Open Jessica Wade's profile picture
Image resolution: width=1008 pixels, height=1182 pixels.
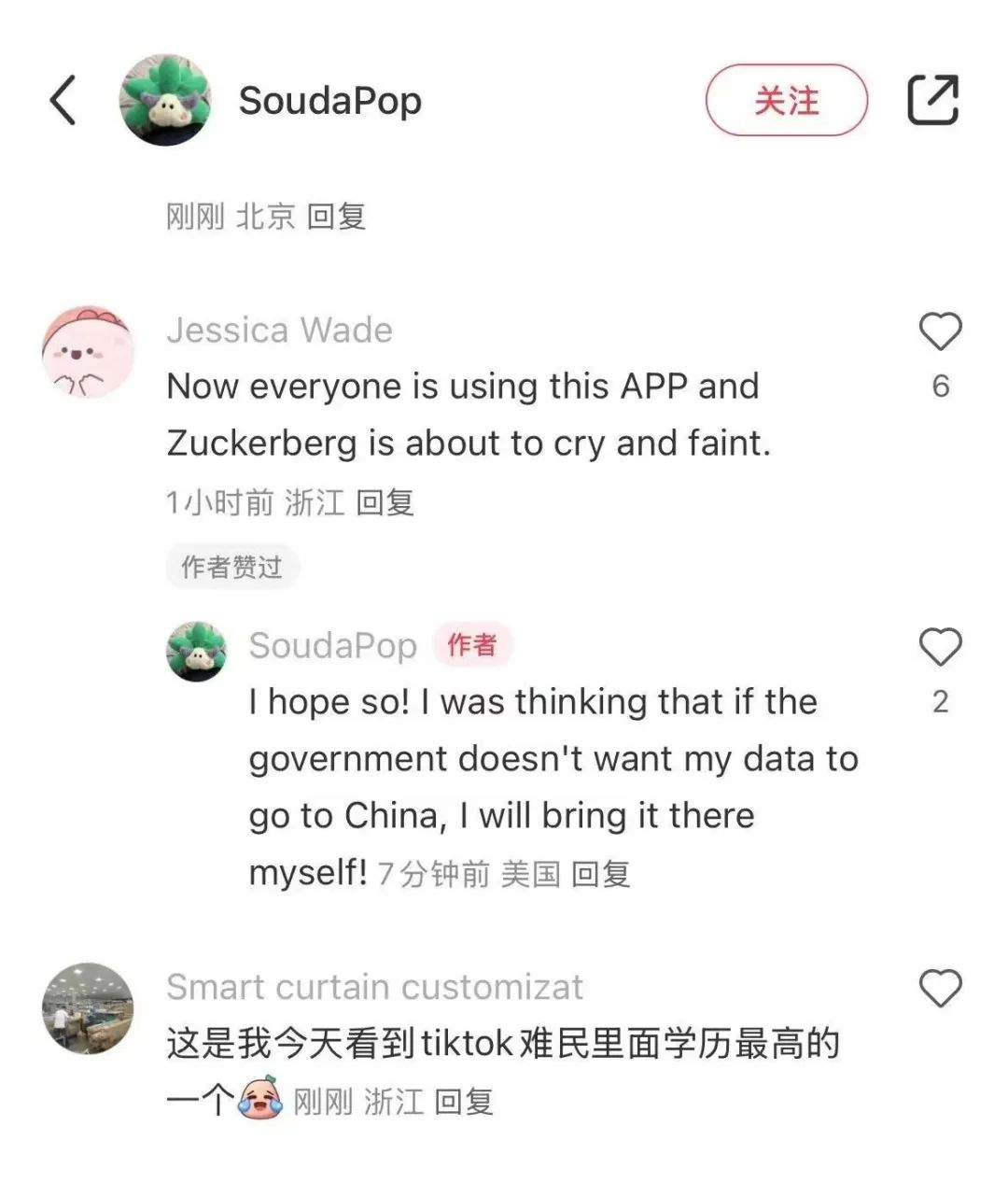pos(88,352)
